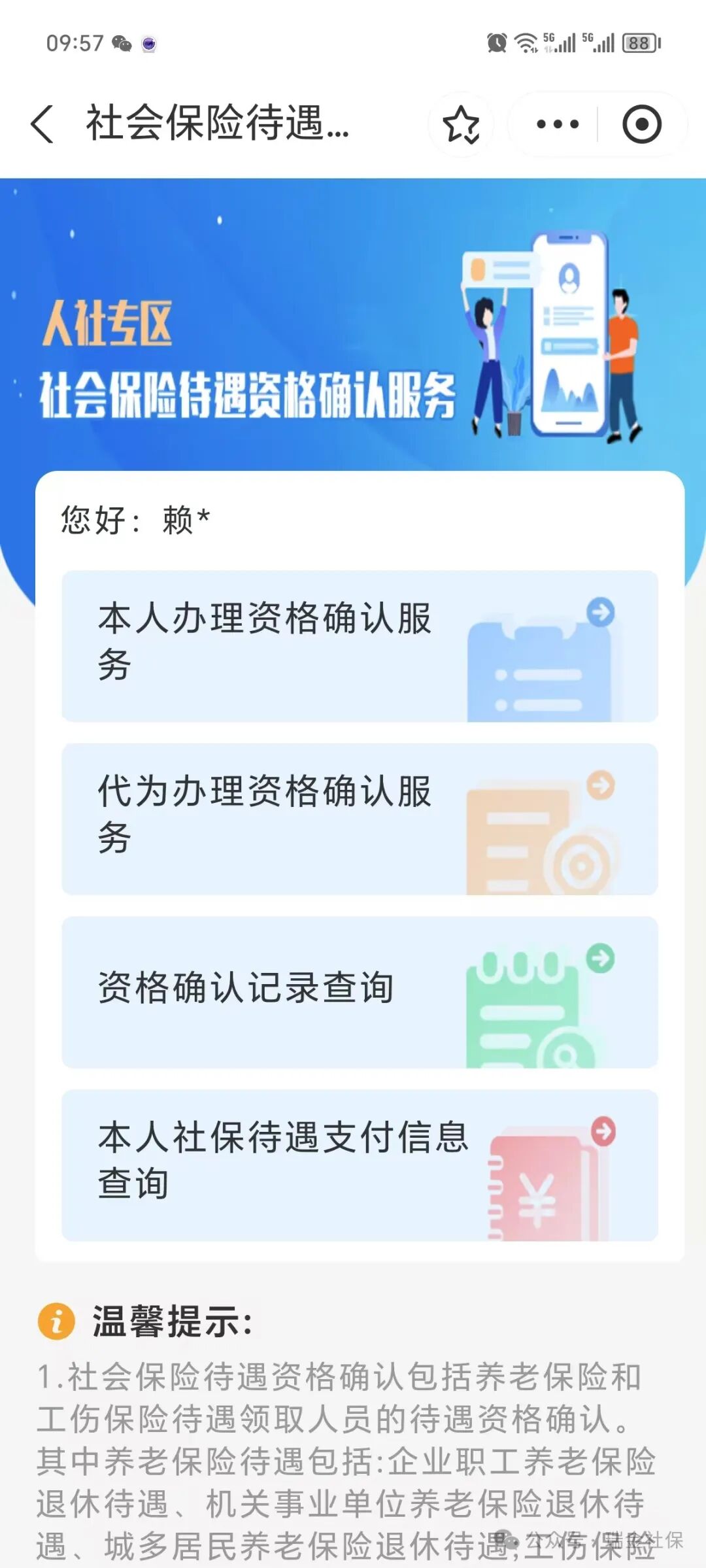
Task: Open 资格确认记录查询
Action: [x=360, y=991]
